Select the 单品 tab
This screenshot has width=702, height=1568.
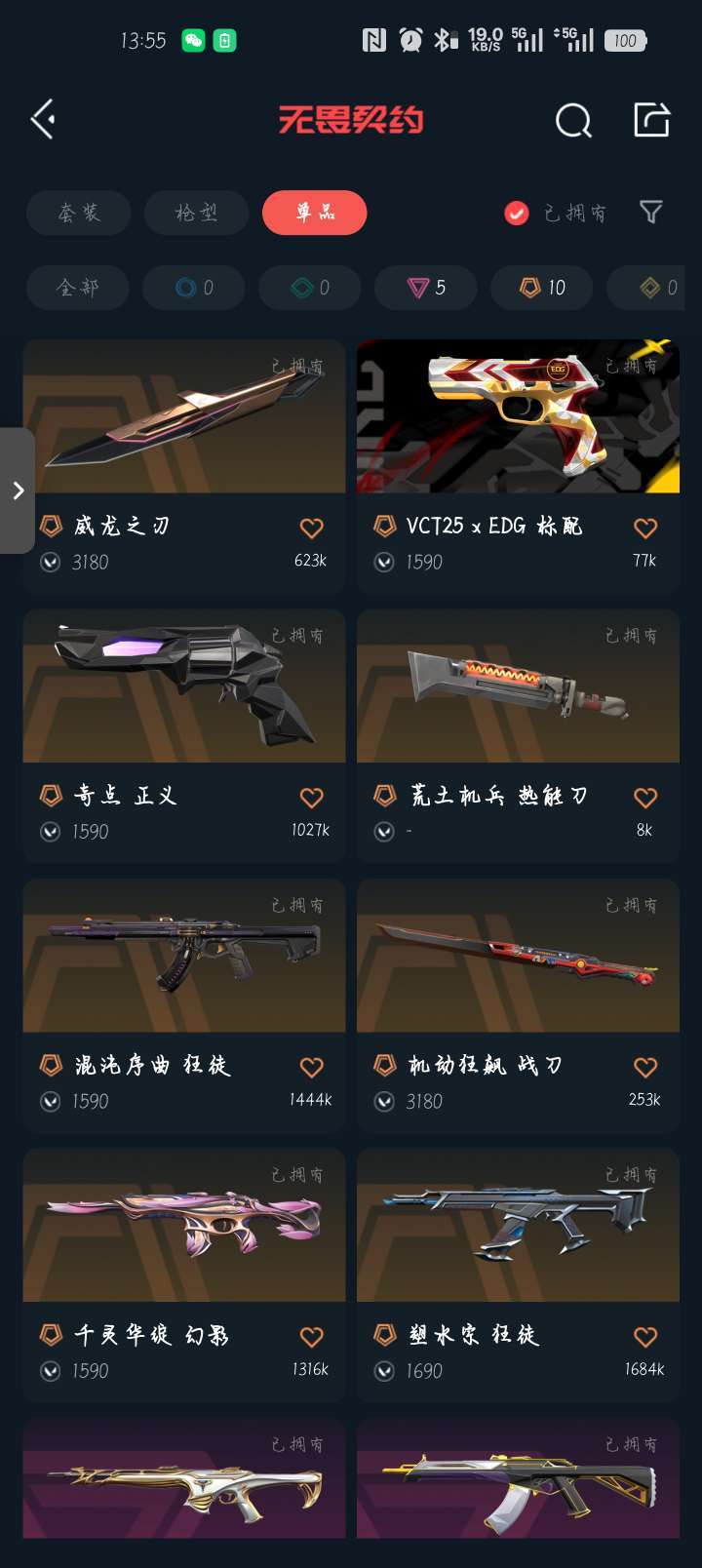(x=315, y=213)
